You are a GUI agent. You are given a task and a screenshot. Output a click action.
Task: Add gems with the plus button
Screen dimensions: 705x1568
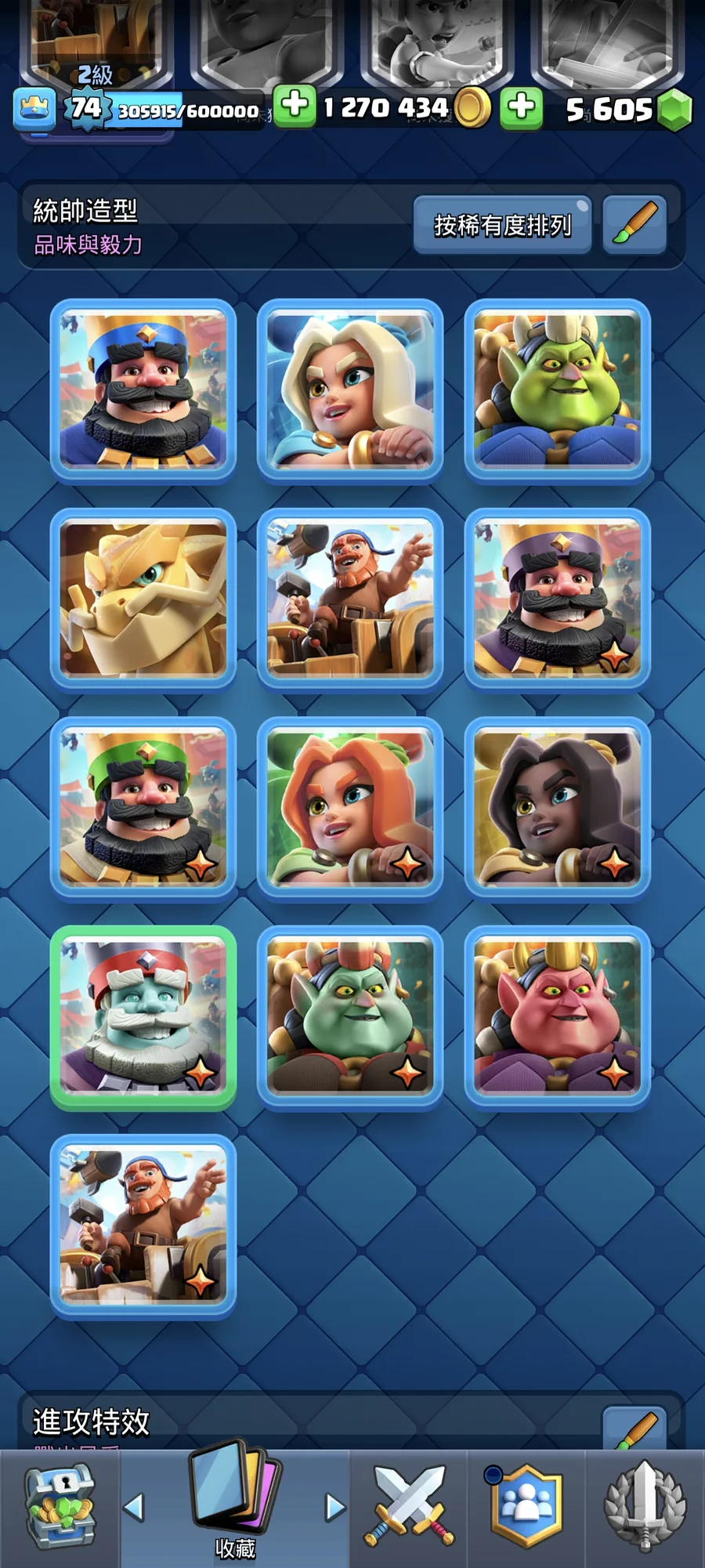522,107
